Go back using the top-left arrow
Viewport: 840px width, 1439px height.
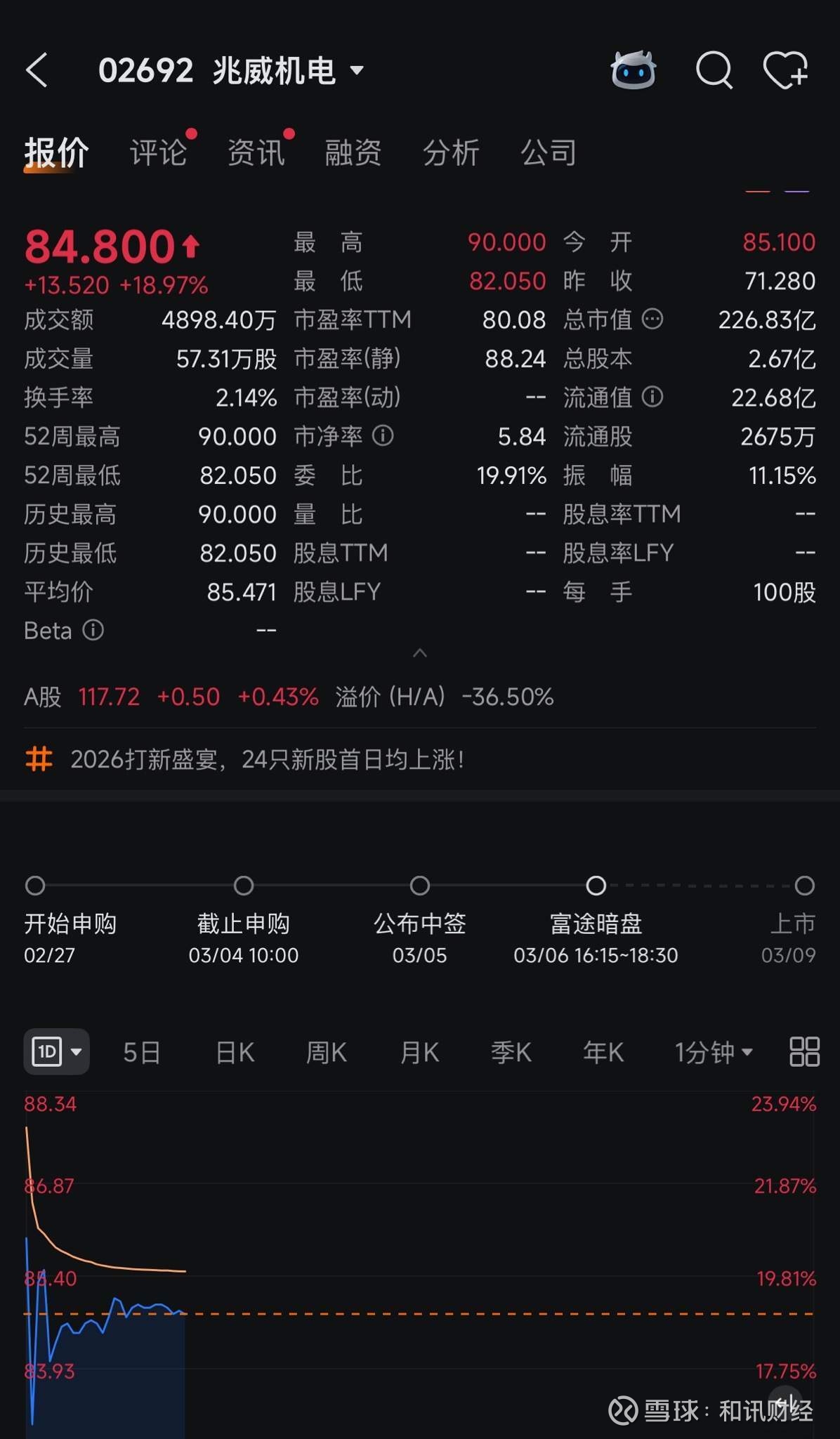pyautogui.click(x=37, y=70)
